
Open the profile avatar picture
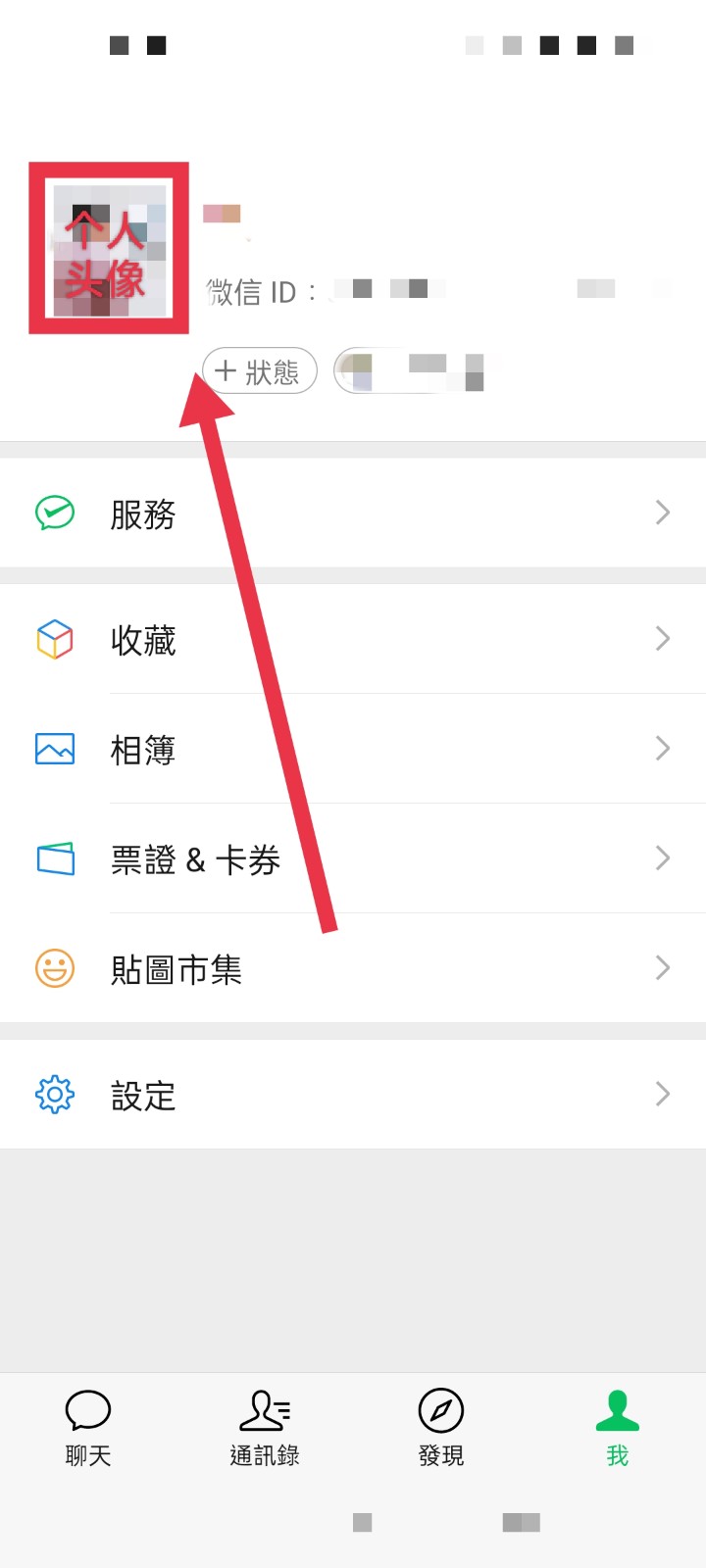point(109,249)
